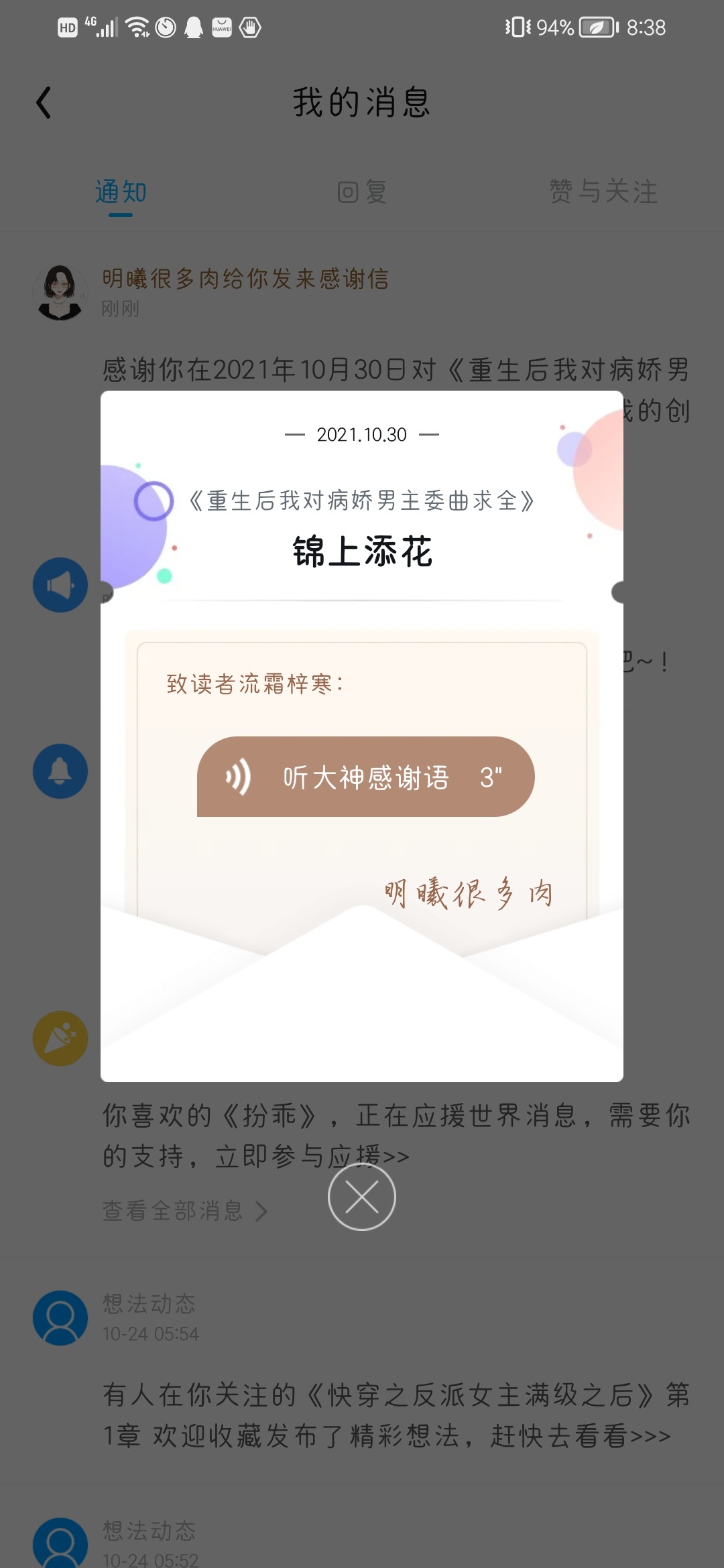The width and height of the screenshot is (724, 1568).
Task: Play the 听大神感谢语 voice message
Action: coord(365,777)
